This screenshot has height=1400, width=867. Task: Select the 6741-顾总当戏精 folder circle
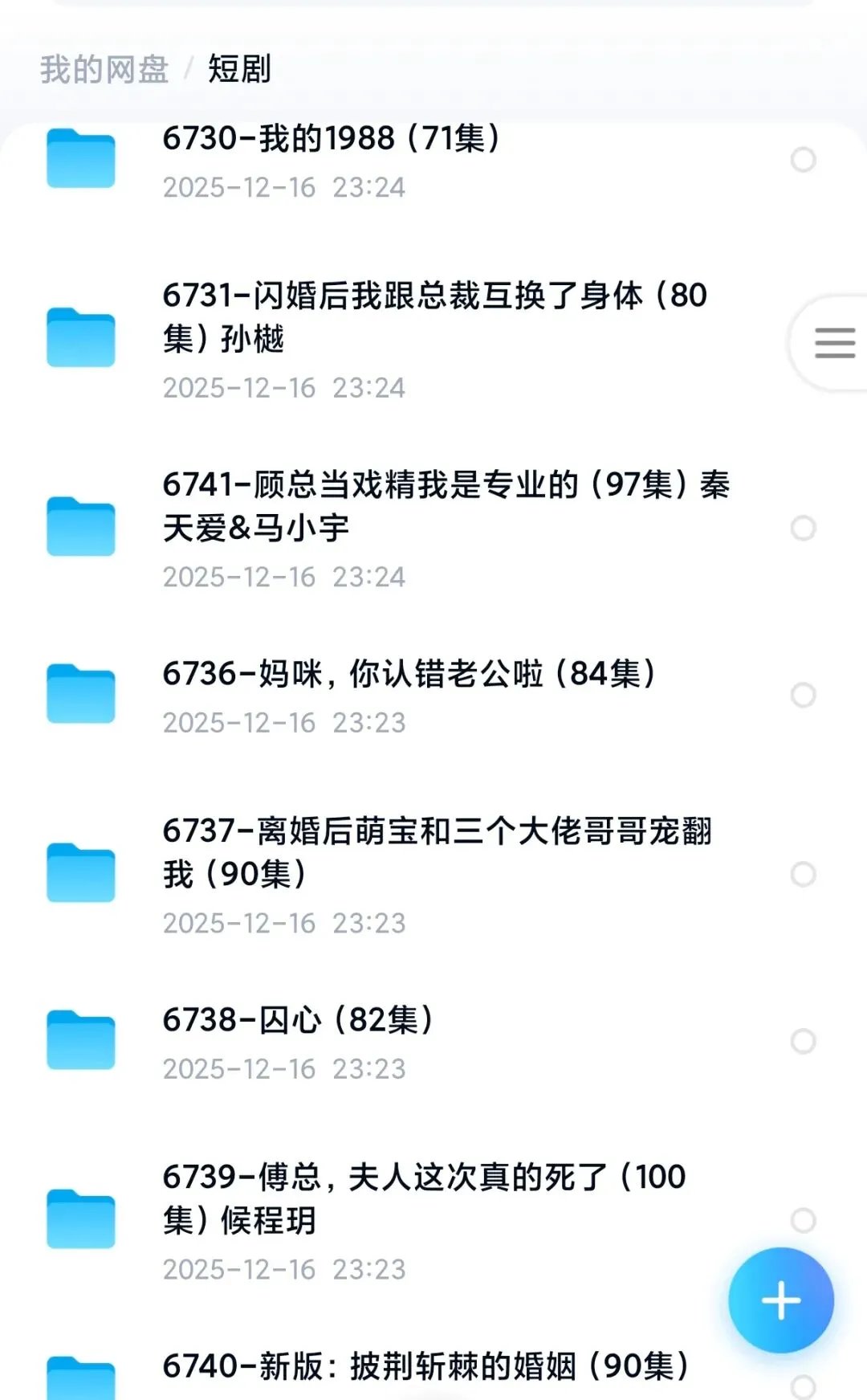803,528
